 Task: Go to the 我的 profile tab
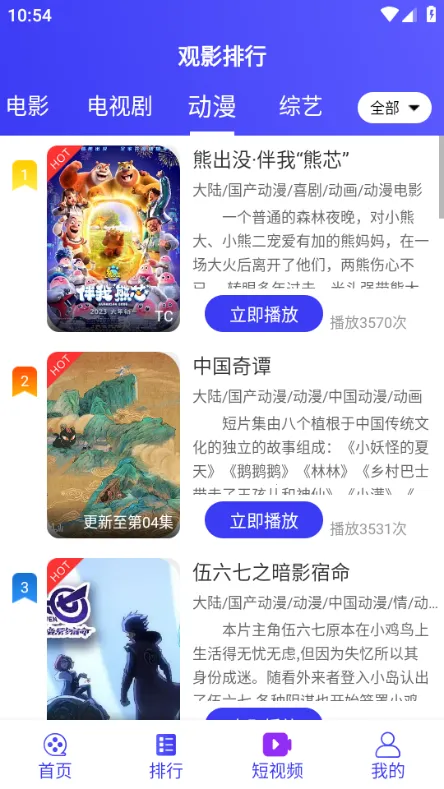tap(388, 756)
